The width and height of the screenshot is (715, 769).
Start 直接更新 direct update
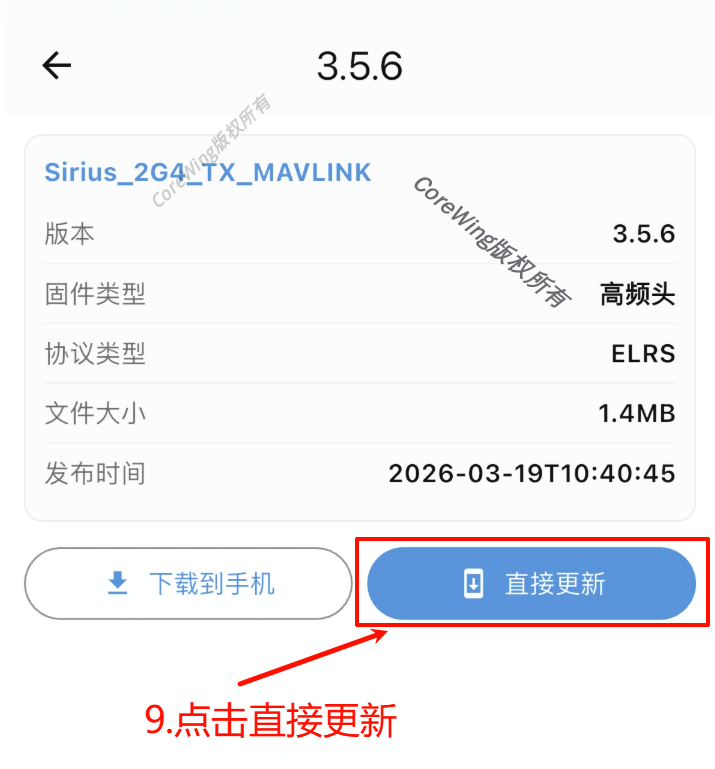531,584
